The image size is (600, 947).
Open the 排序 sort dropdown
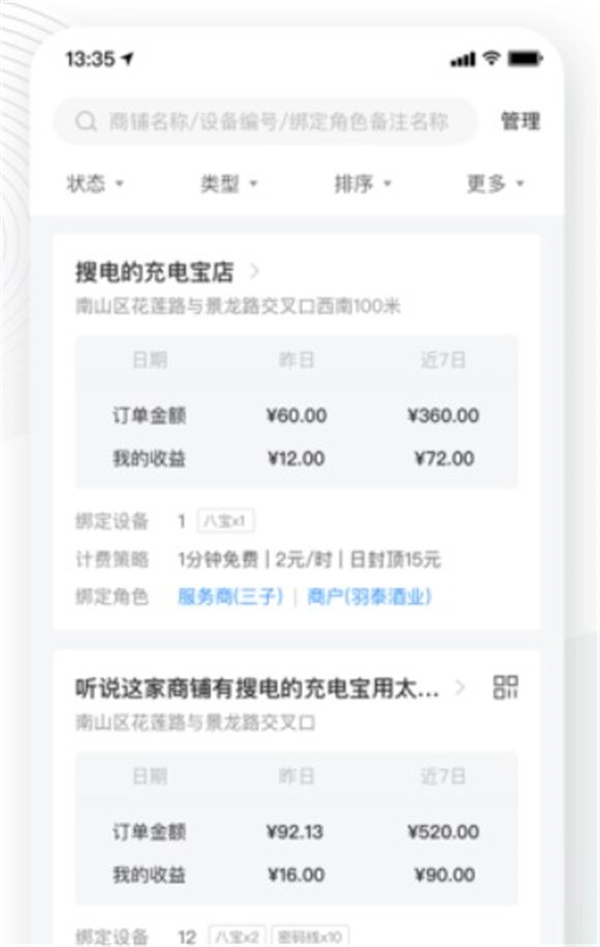coord(363,184)
